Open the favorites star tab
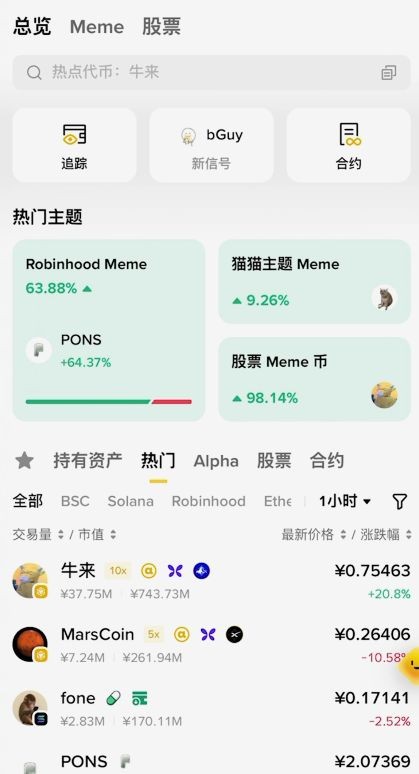The height and width of the screenshot is (774, 419). coord(24,461)
